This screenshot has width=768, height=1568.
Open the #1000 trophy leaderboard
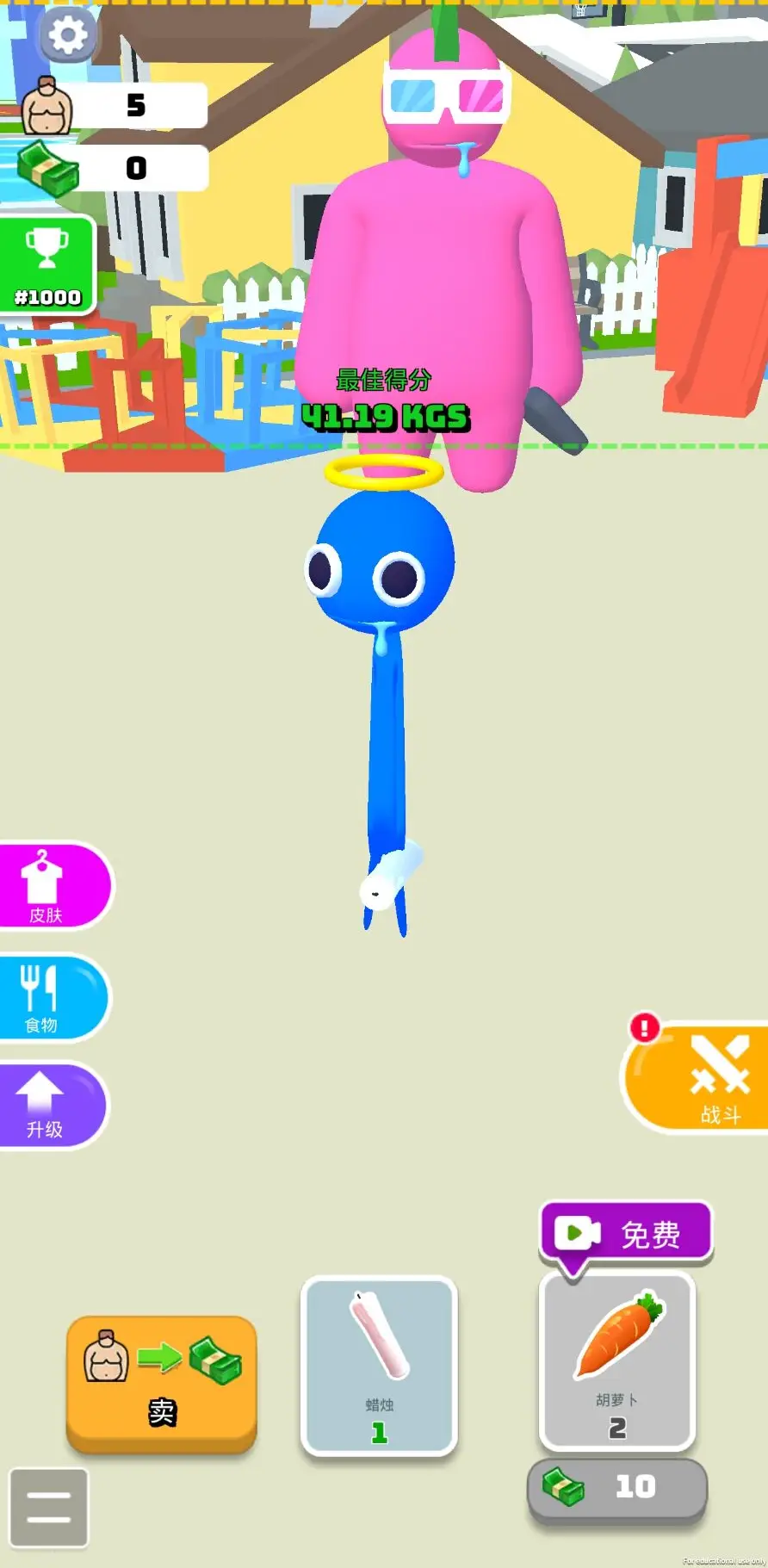coord(47,266)
